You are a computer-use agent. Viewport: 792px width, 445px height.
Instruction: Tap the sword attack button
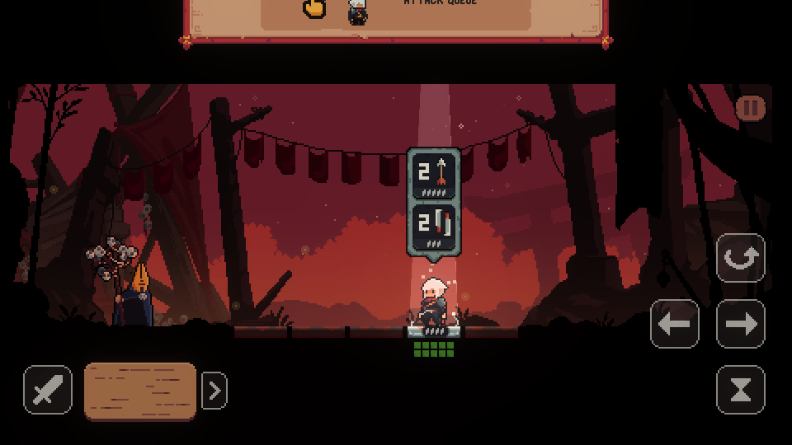pos(48,389)
